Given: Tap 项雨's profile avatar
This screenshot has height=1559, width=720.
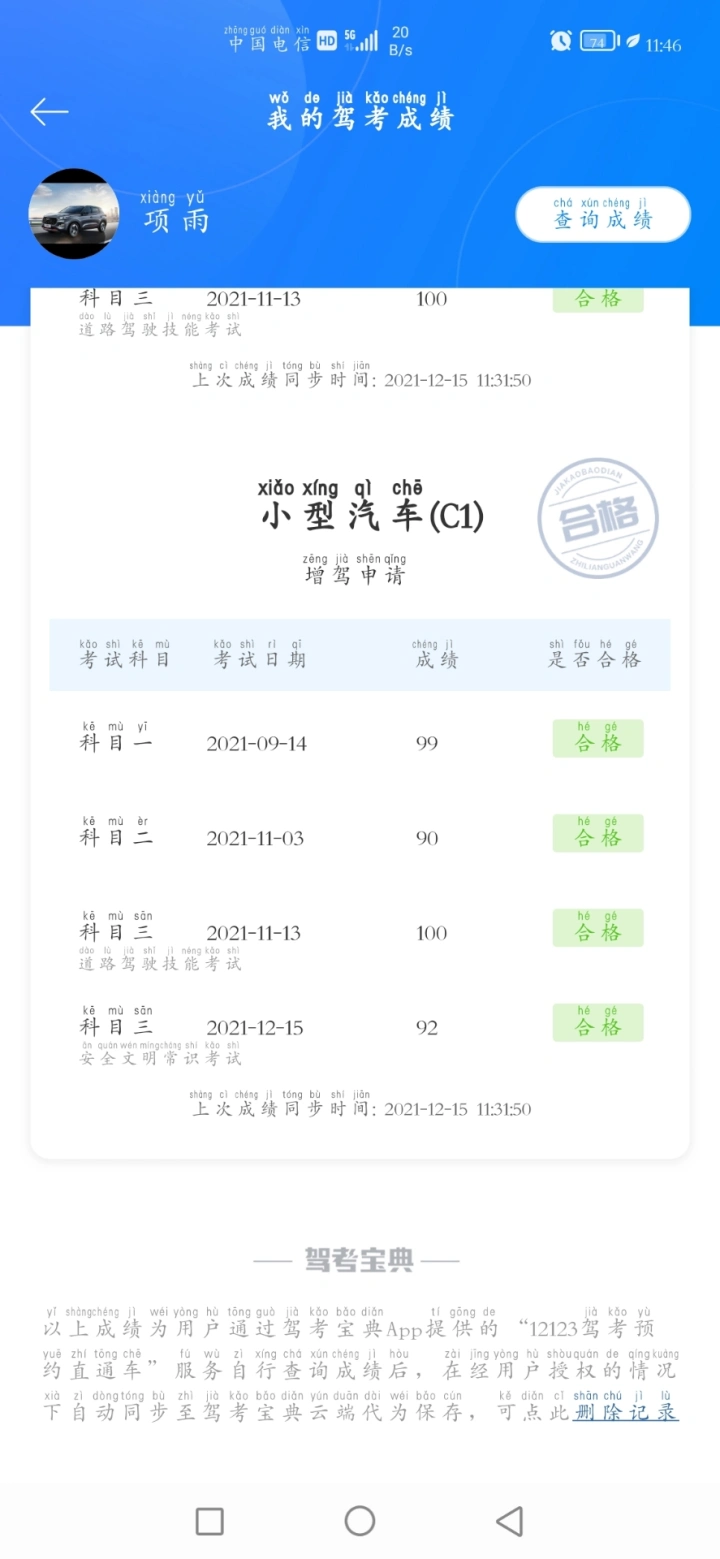Looking at the screenshot, I should click(x=74, y=214).
